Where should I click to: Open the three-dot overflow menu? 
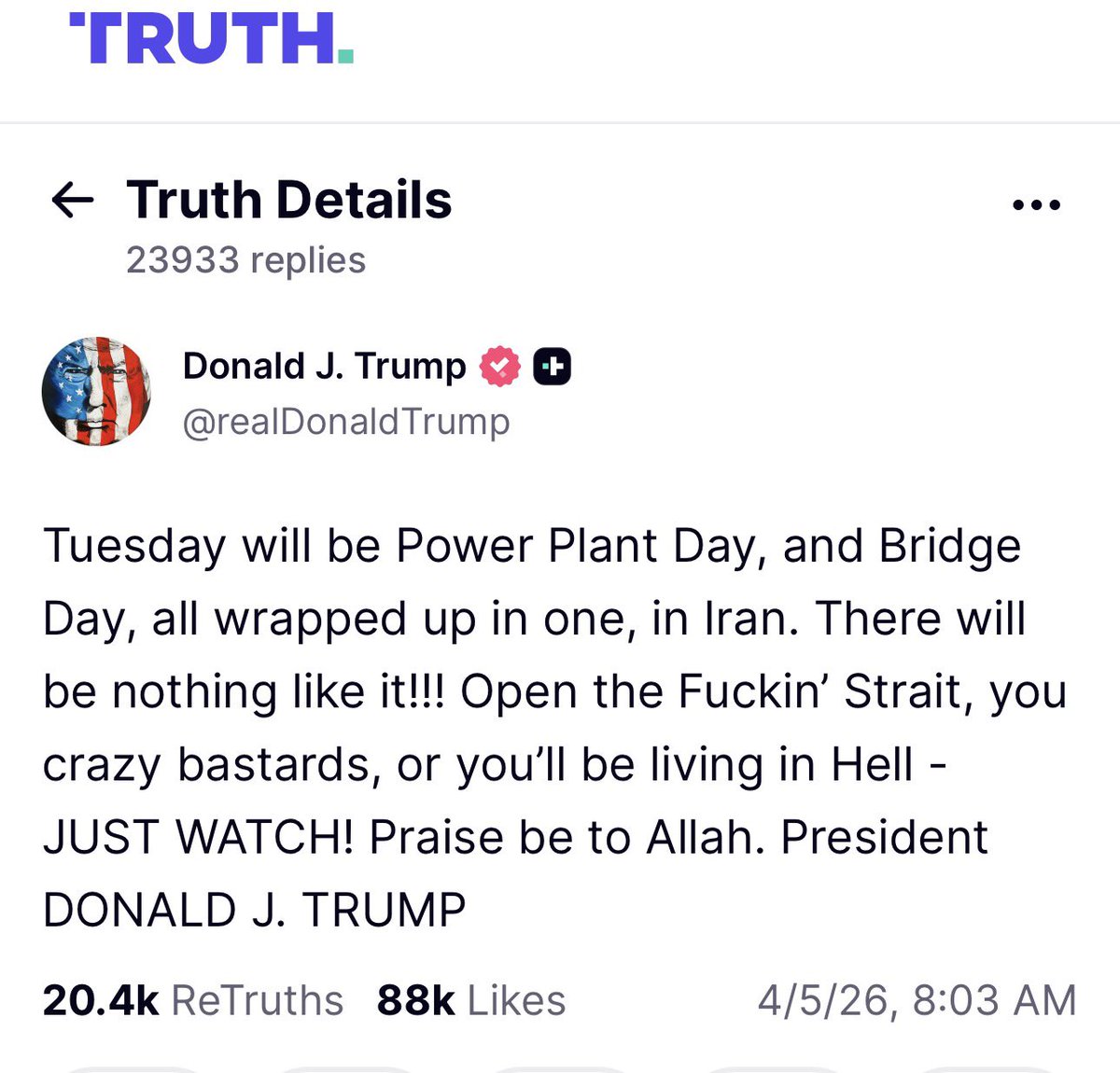pos(1036,204)
